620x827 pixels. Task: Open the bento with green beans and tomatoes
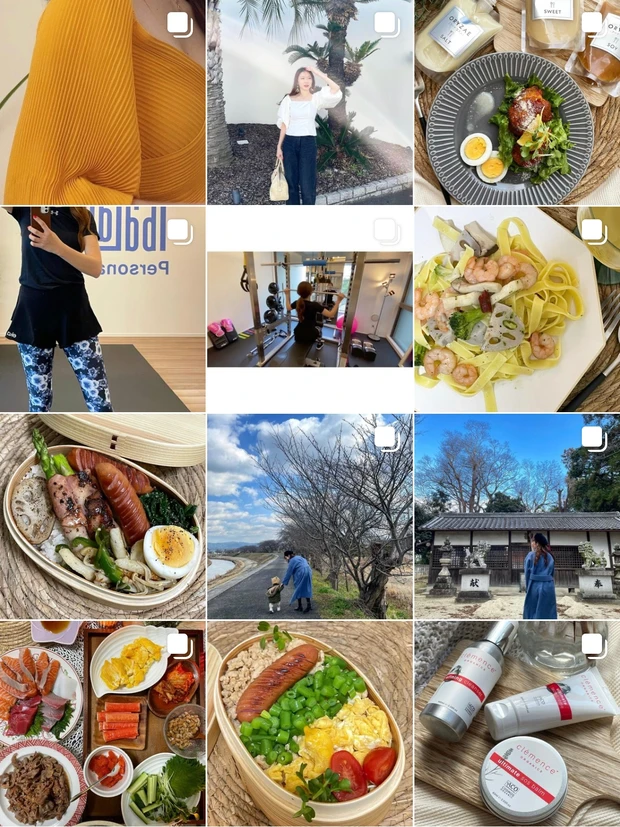click(x=309, y=724)
